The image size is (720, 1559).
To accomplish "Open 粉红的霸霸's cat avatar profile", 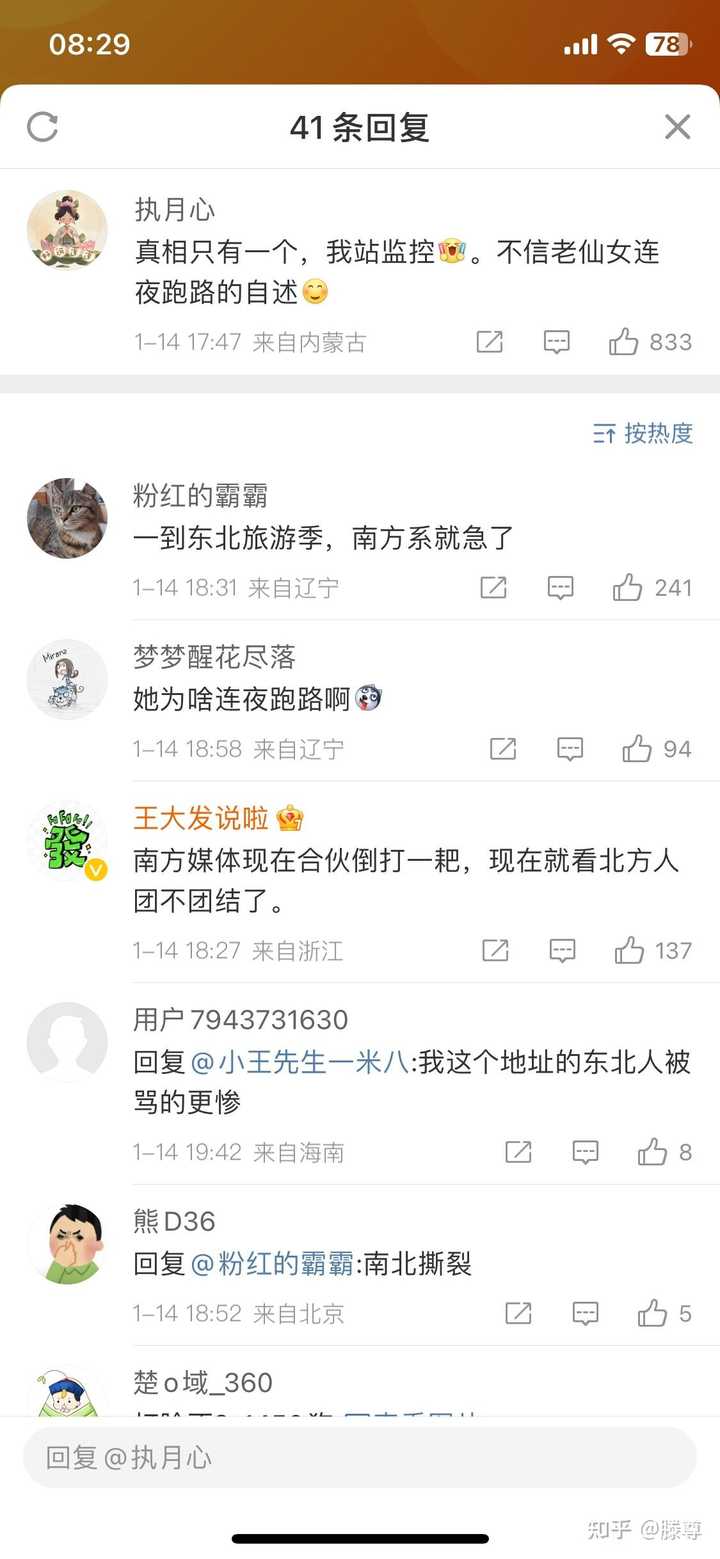I will point(67,518).
